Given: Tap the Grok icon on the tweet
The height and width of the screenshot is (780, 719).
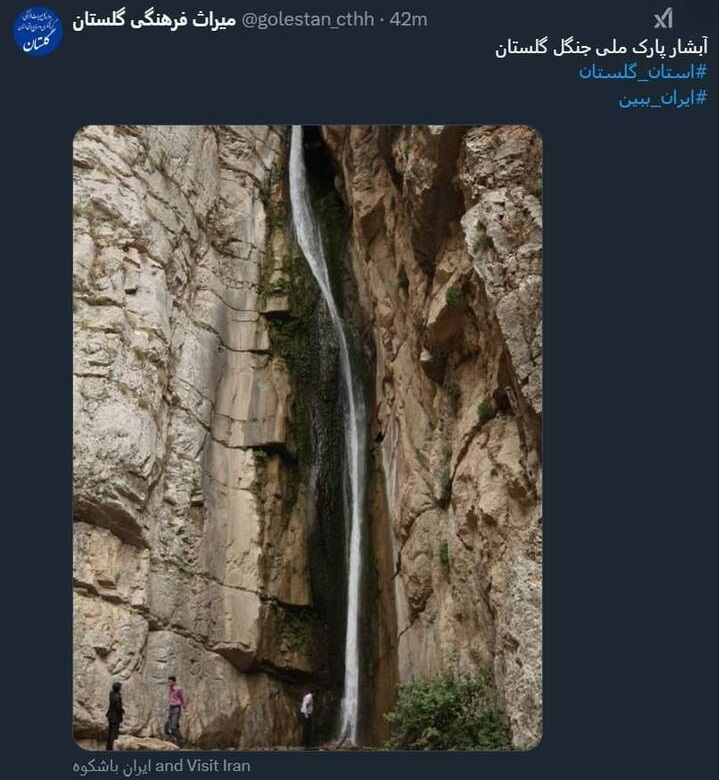Looking at the screenshot, I should tap(663, 18).
